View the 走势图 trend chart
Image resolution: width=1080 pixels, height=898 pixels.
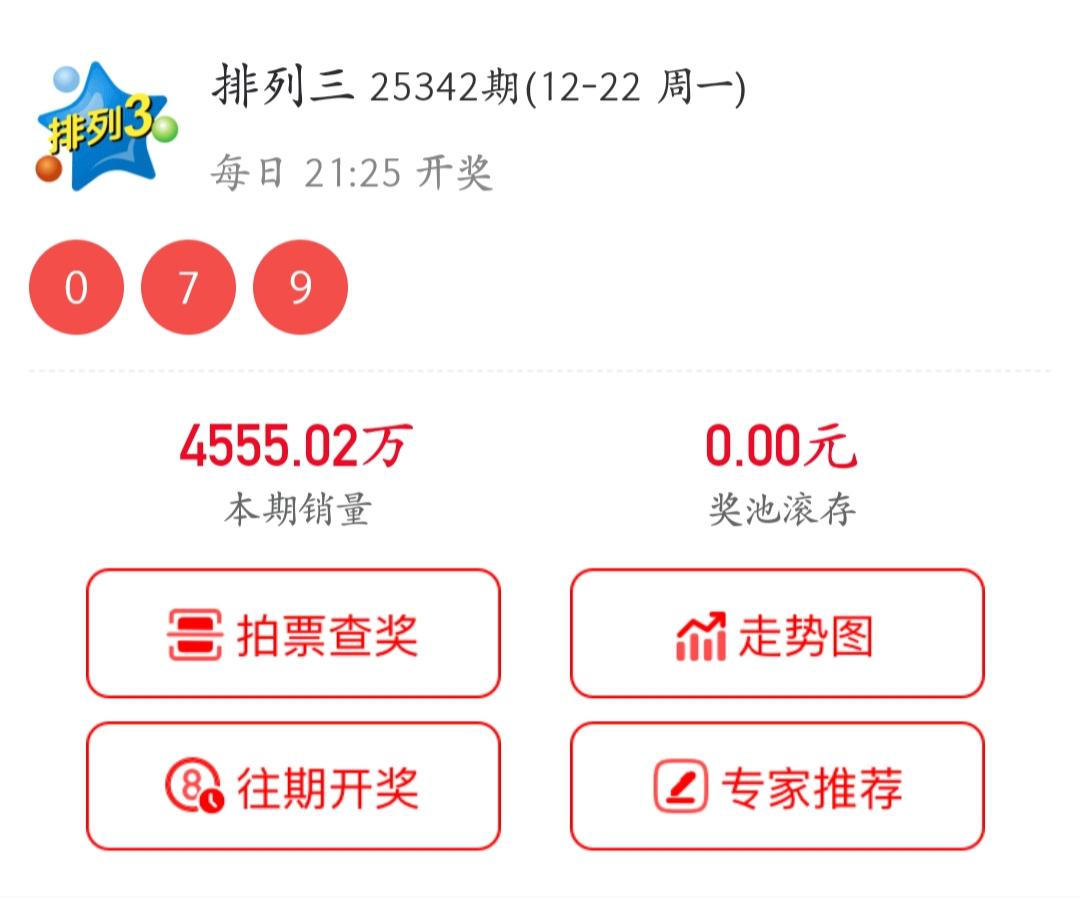tap(777, 634)
